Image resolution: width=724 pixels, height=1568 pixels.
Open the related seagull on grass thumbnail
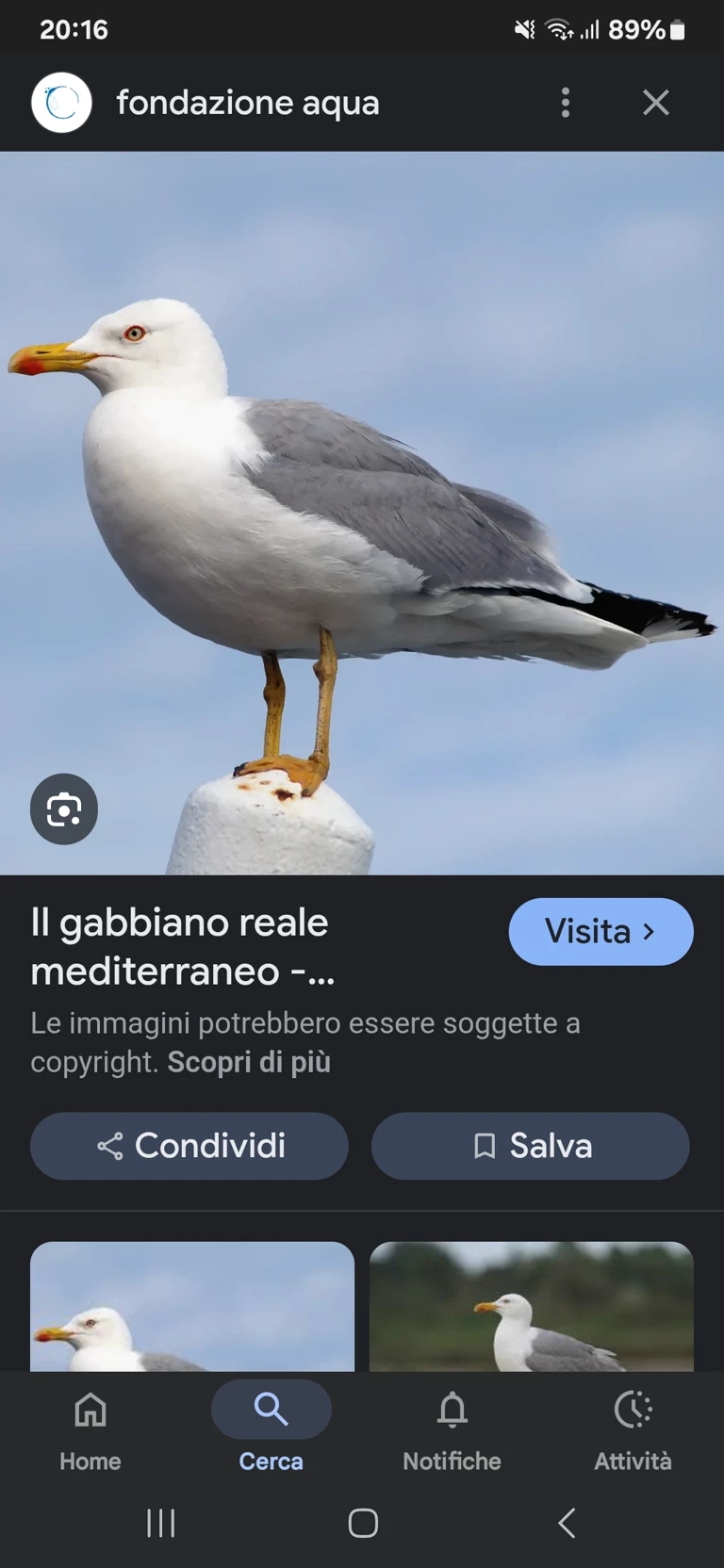click(531, 1306)
